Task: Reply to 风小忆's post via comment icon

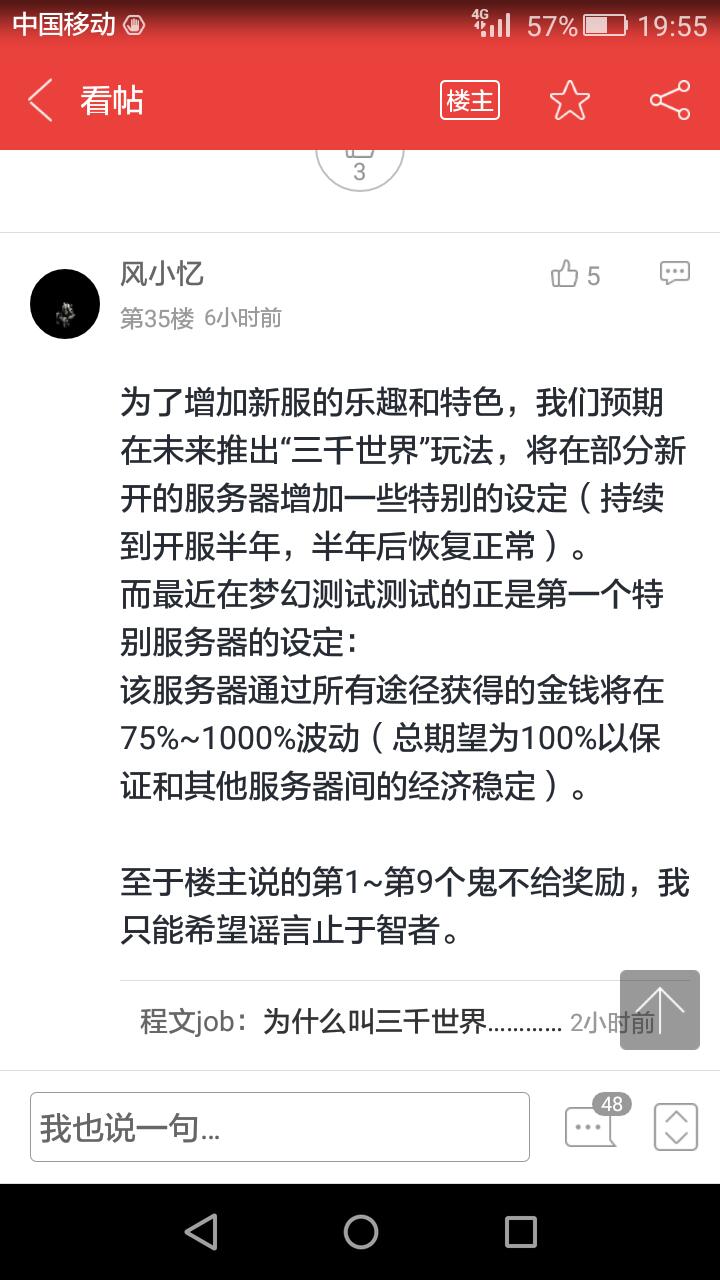Action: tap(675, 273)
